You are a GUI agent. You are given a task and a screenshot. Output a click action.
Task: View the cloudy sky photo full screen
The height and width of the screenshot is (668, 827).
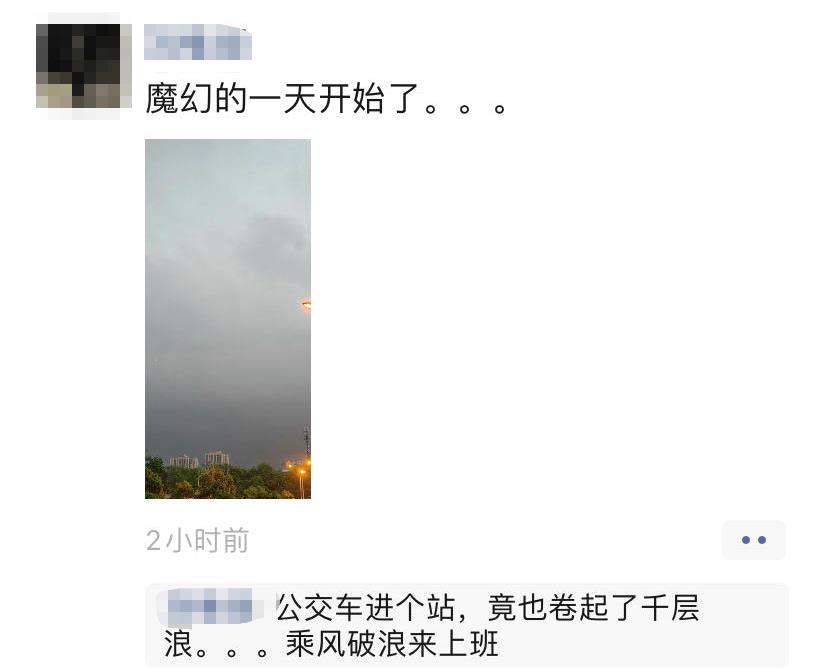coord(228,318)
